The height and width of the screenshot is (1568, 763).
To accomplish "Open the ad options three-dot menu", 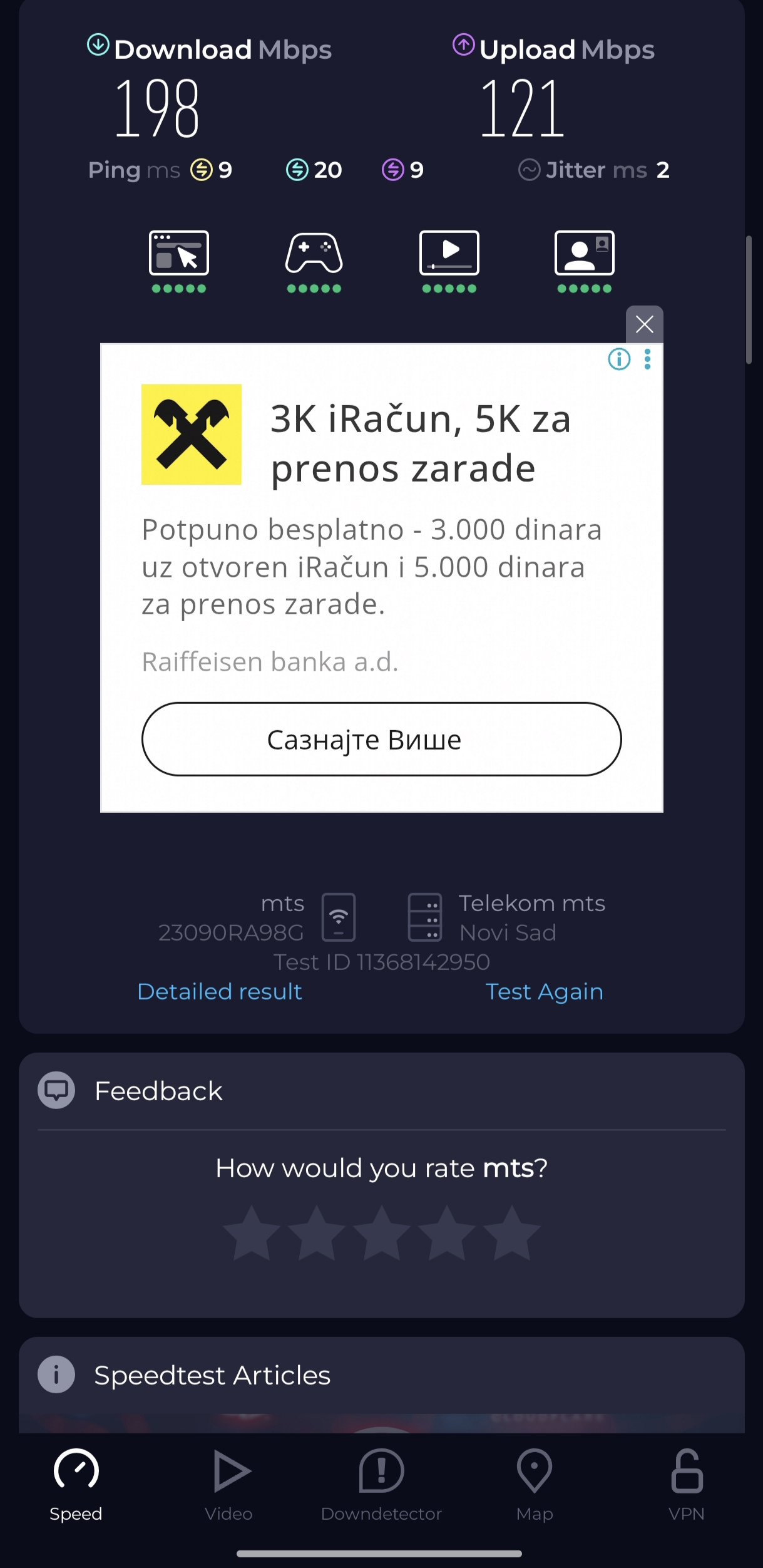I will (648, 359).
